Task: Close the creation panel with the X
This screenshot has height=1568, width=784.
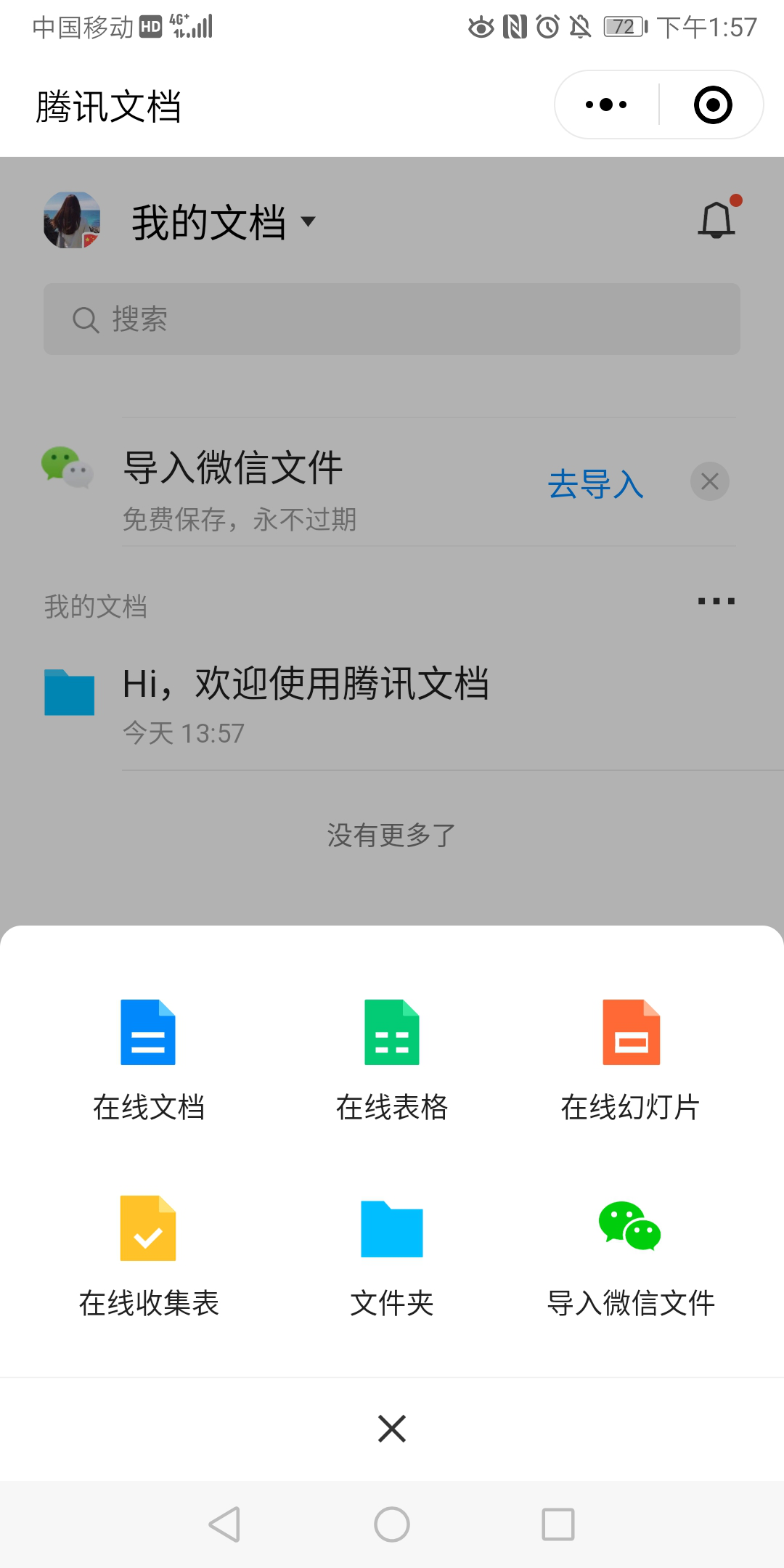Action: [x=391, y=1428]
